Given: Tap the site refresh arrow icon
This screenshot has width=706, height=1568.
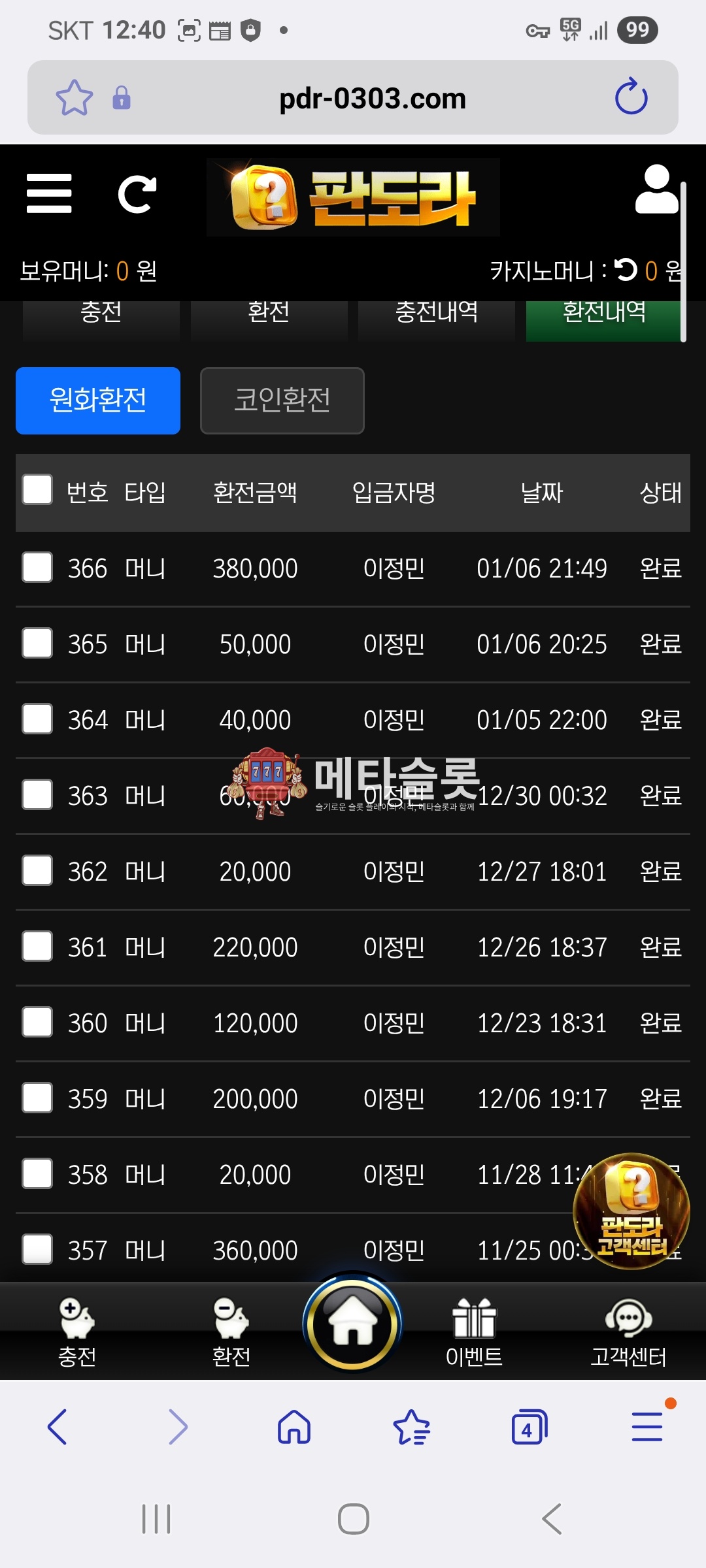Looking at the screenshot, I should click(x=137, y=194).
